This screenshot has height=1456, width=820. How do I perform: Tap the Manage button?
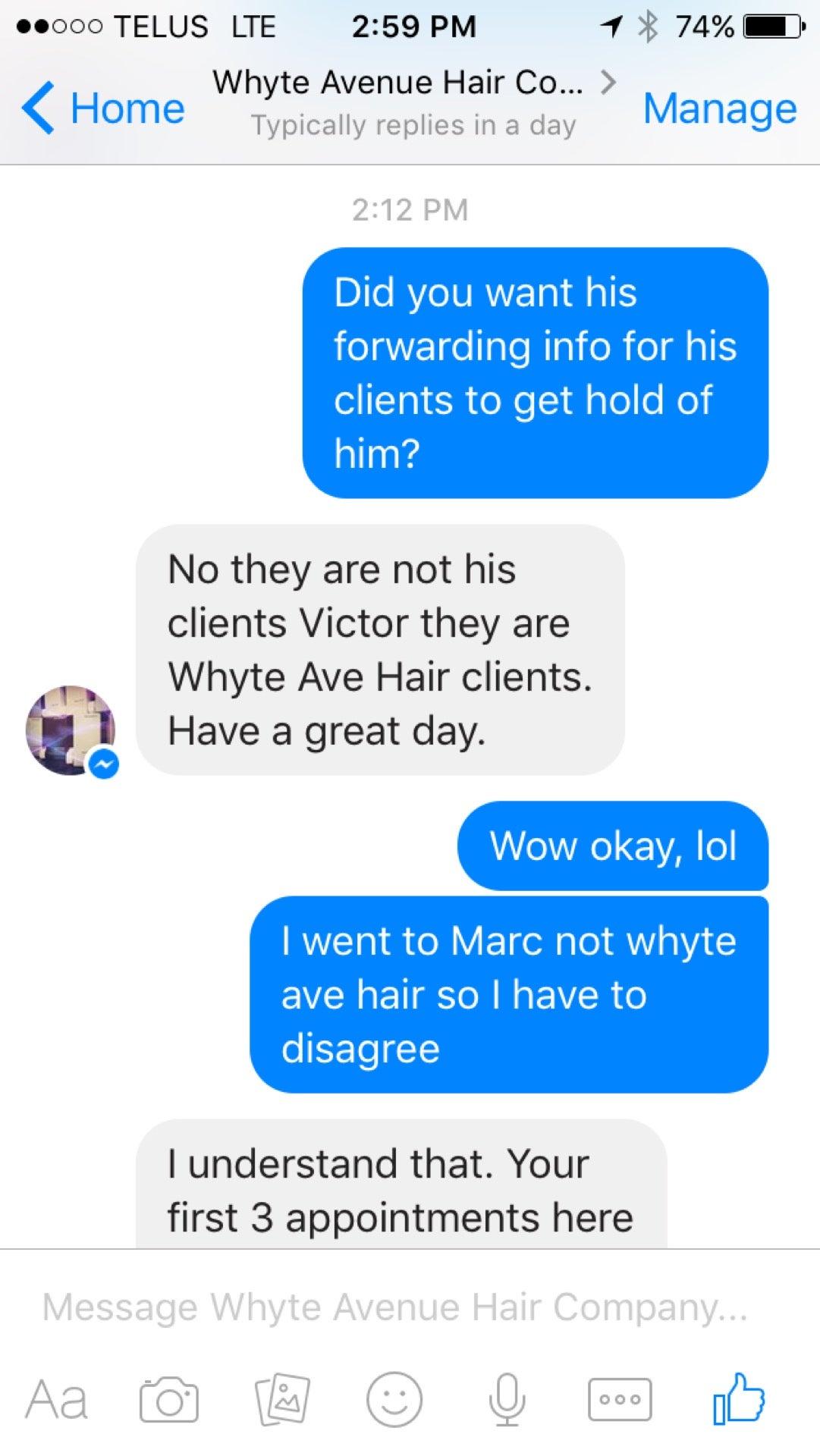(x=719, y=108)
